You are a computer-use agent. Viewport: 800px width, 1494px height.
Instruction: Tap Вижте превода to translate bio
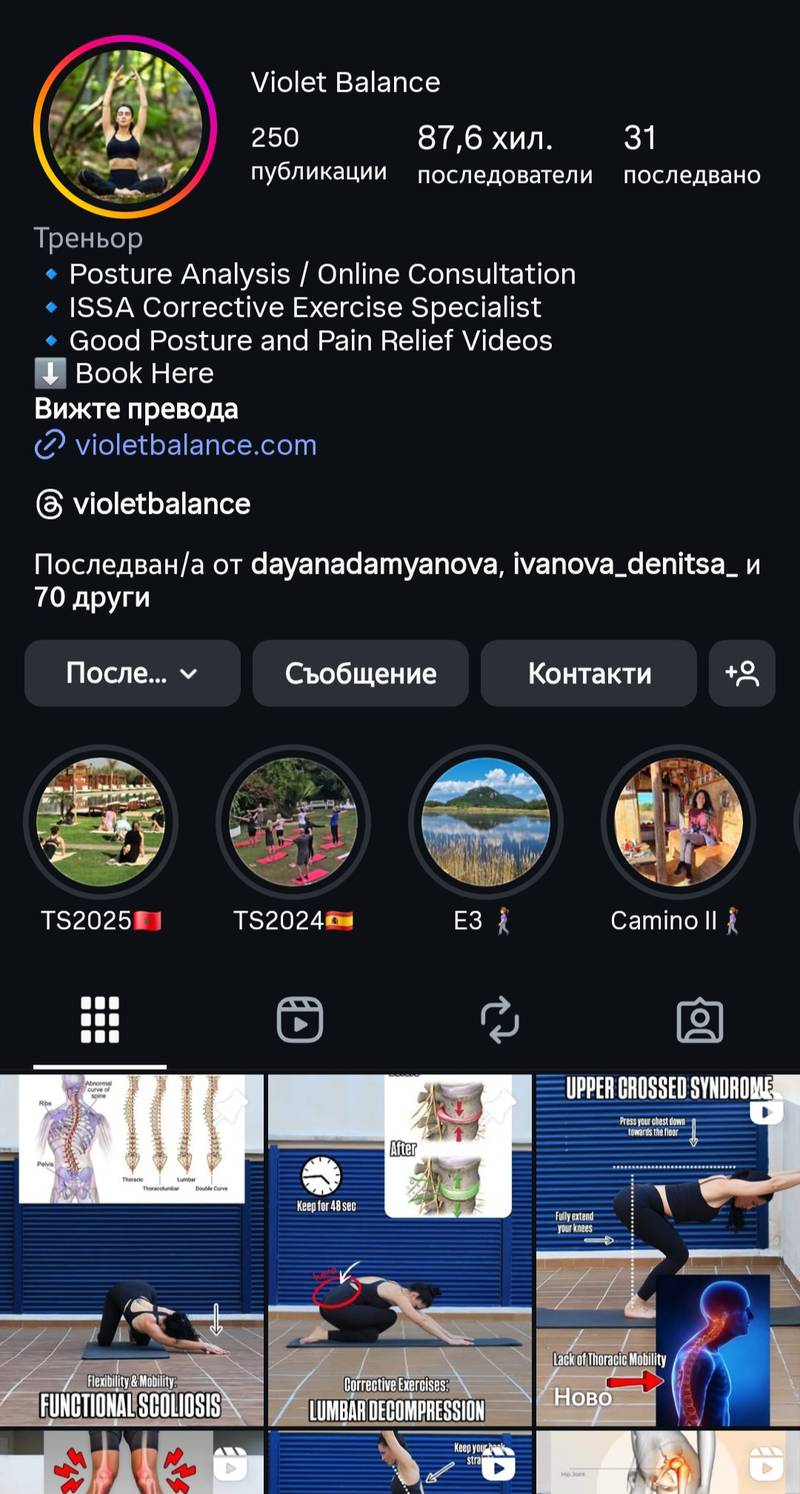click(136, 409)
